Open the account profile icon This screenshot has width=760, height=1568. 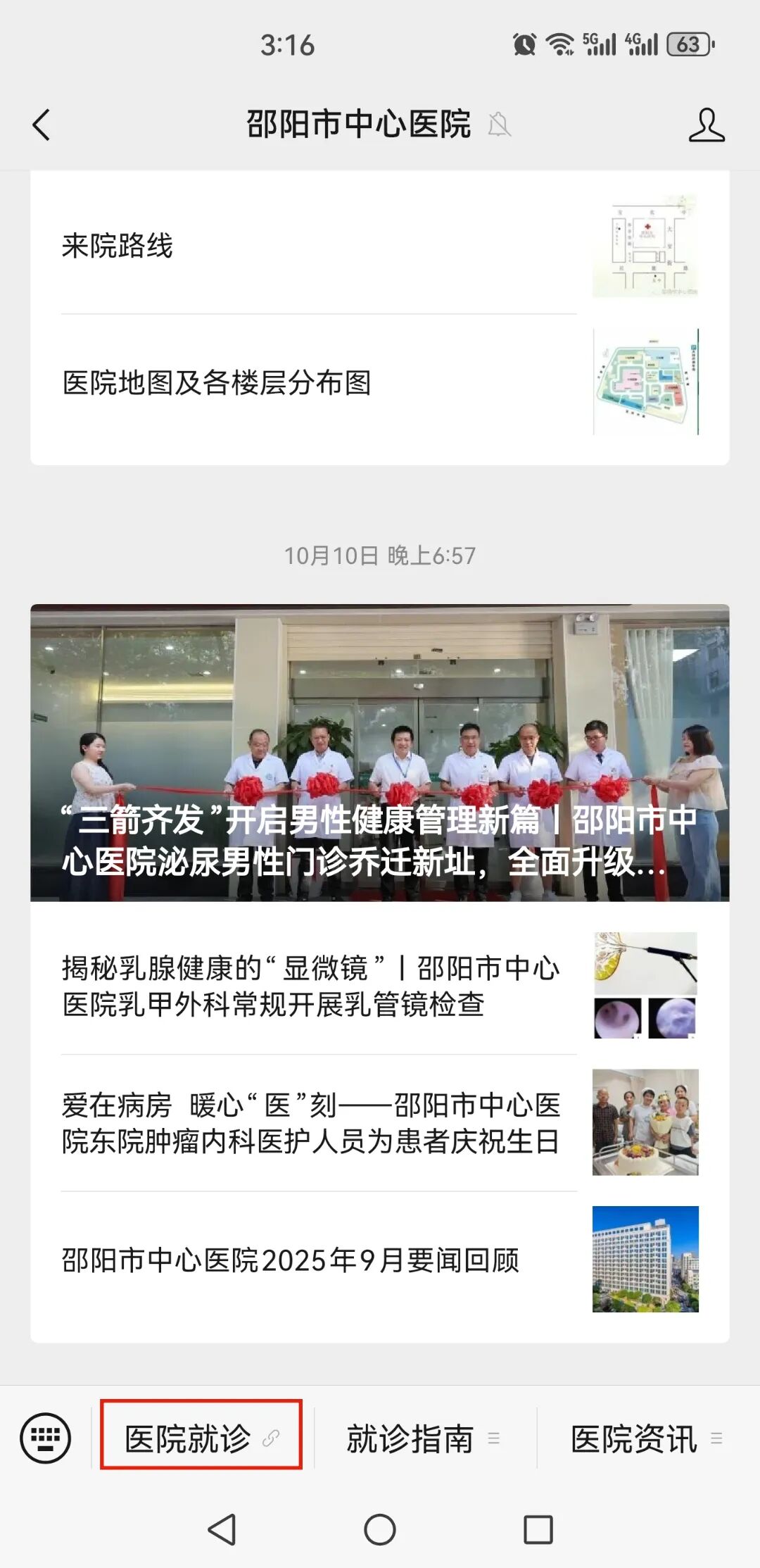point(706,125)
